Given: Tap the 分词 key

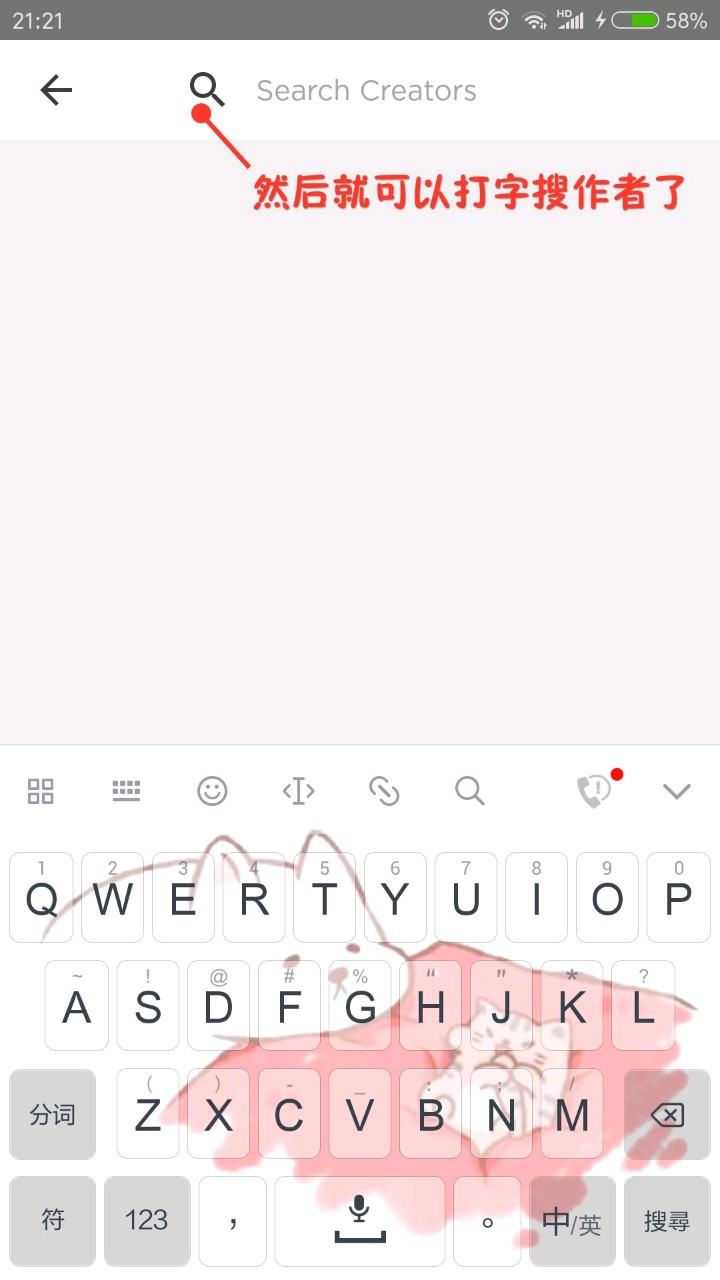Looking at the screenshot, I should click(53, 1114).
